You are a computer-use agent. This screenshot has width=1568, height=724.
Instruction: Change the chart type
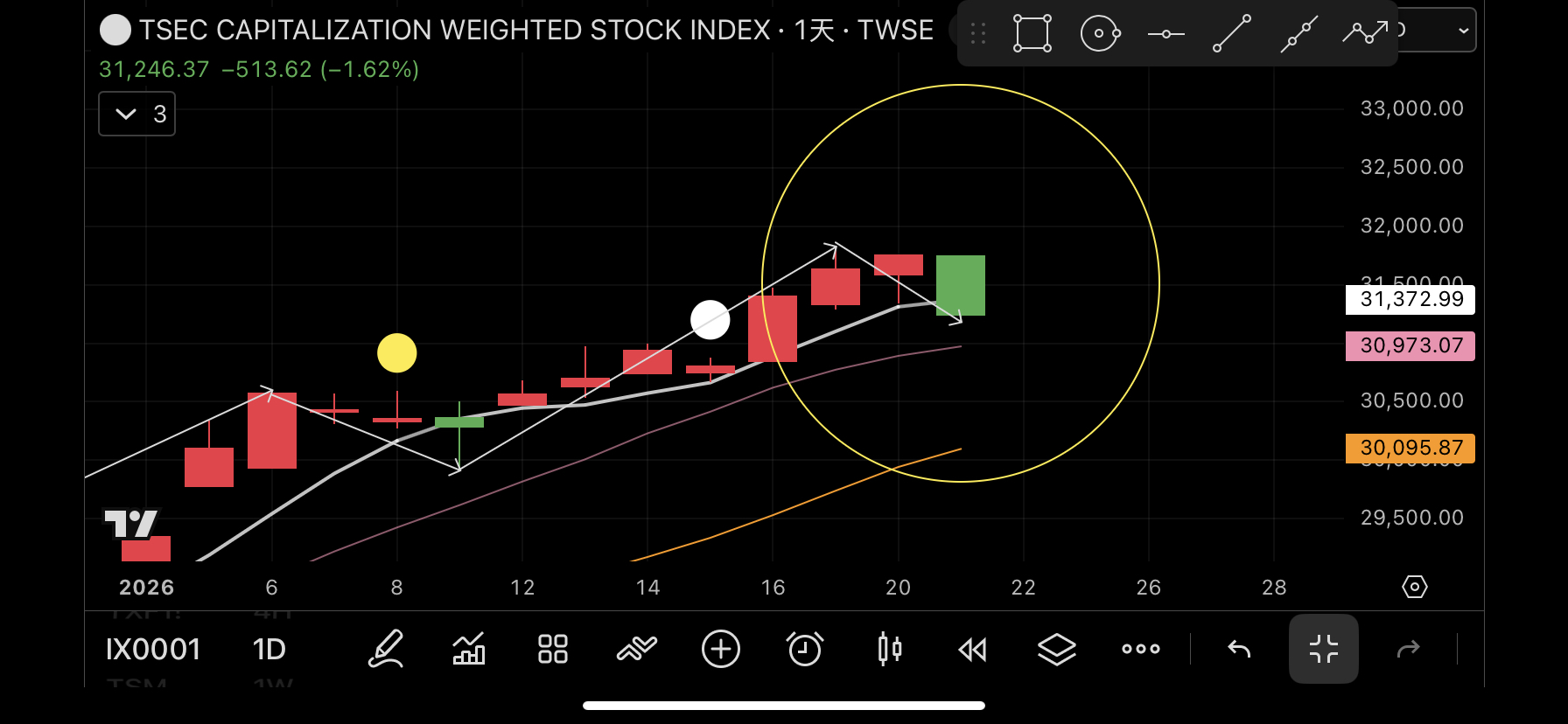click(x=469, y=649)
